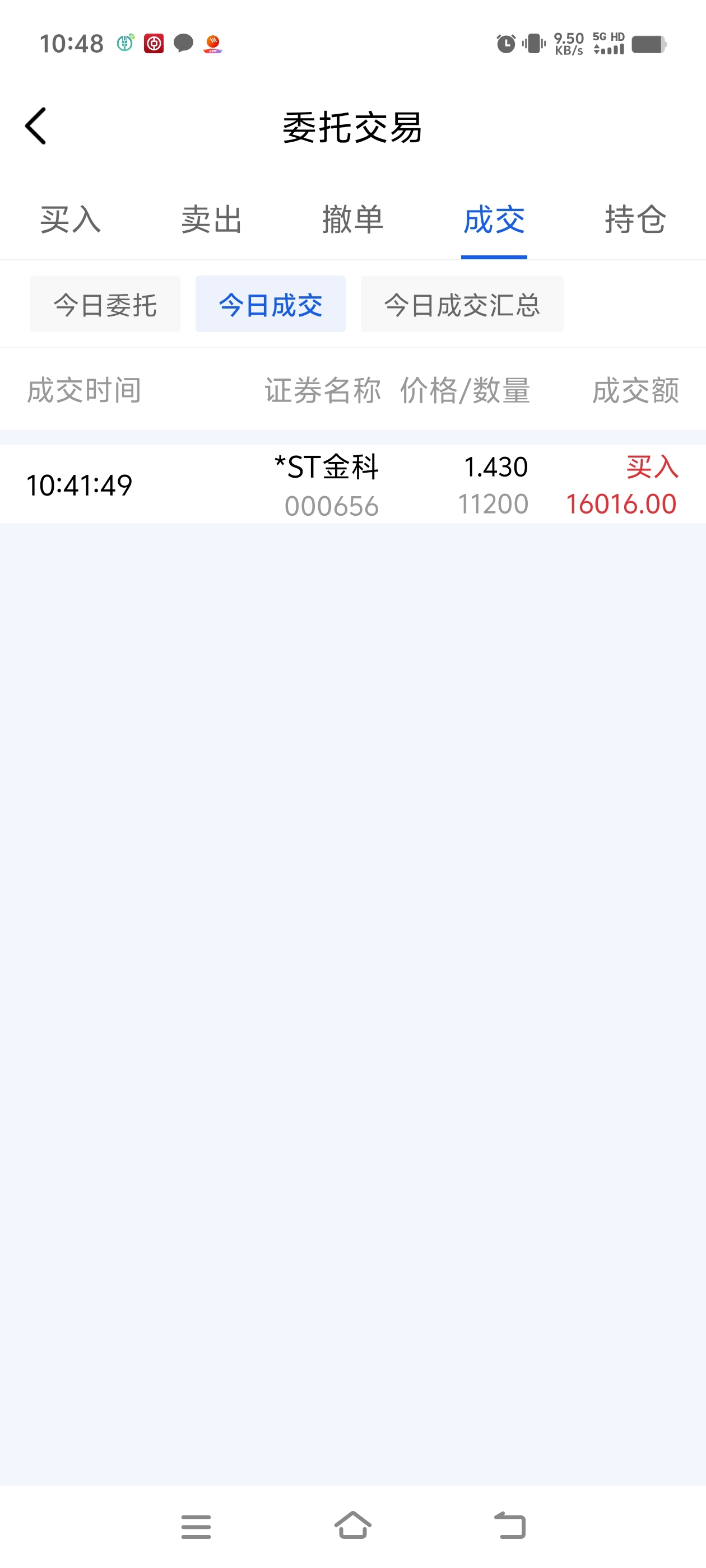This screenshot has height=1568, width=706.
Task: View 今日成交汇总 summary
Action: [x=462, y=304]
